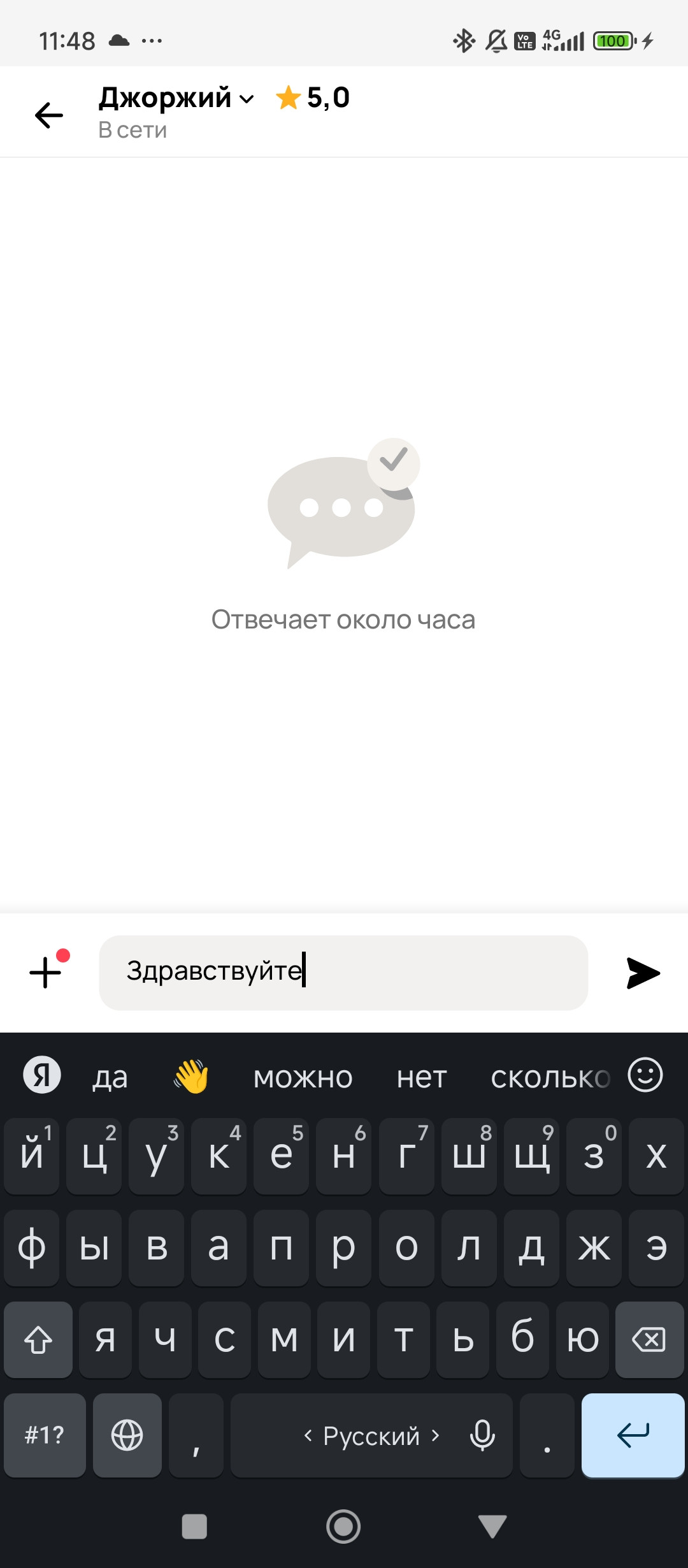Tap the Enter return key
This screenshot has height=1568, width=688.
tap(633, 1435)
